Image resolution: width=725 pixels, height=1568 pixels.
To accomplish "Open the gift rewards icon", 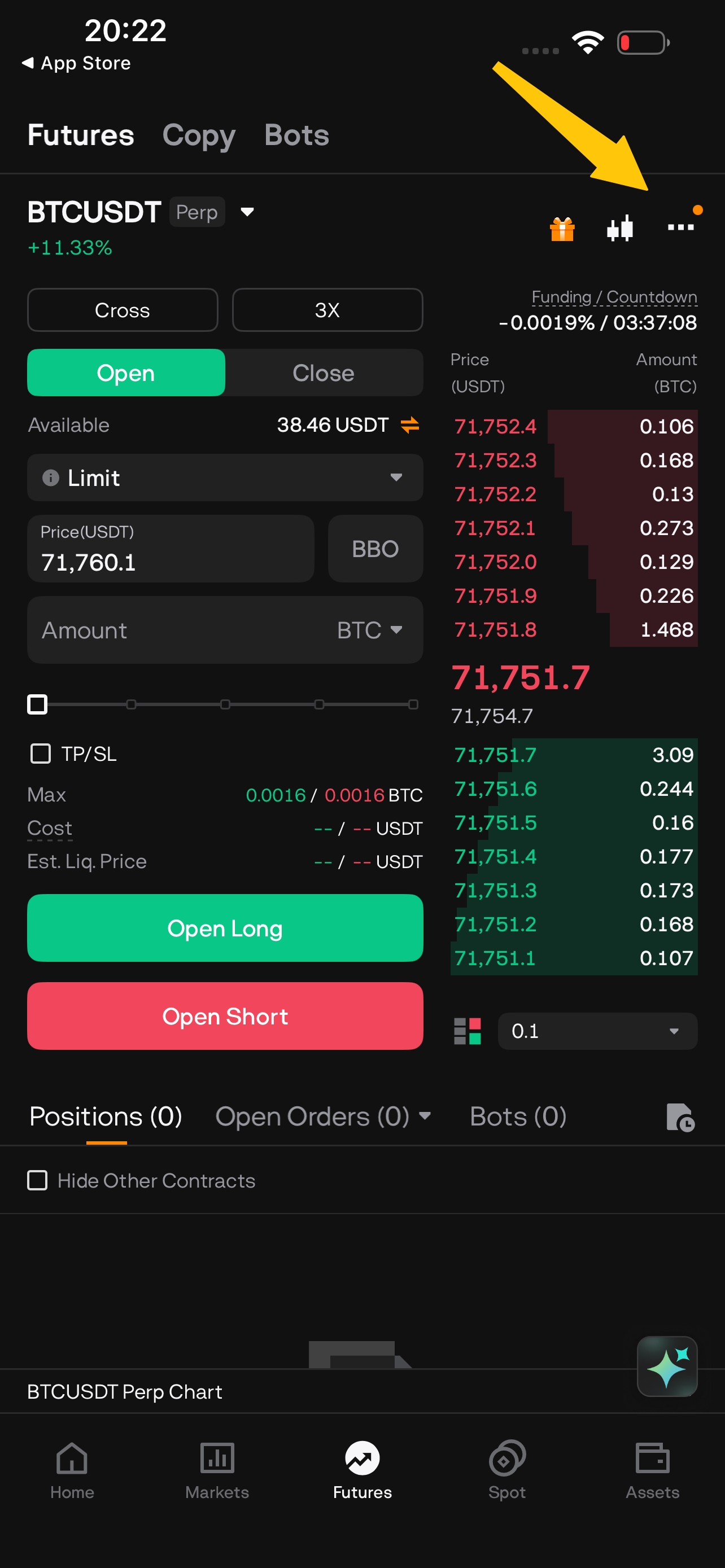I will click(x=562, y=229).
